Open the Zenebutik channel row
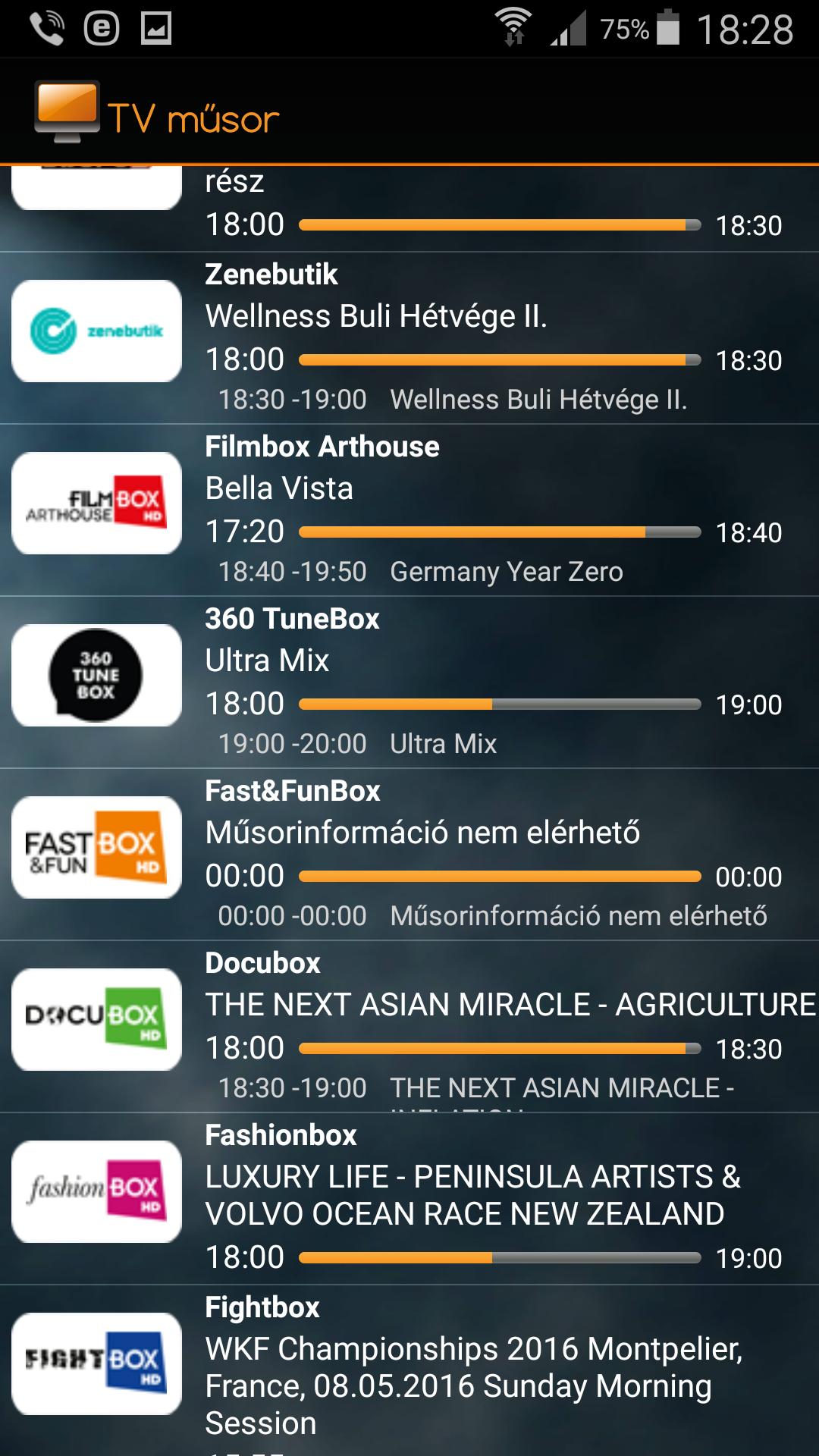 (x=409, y=338)
